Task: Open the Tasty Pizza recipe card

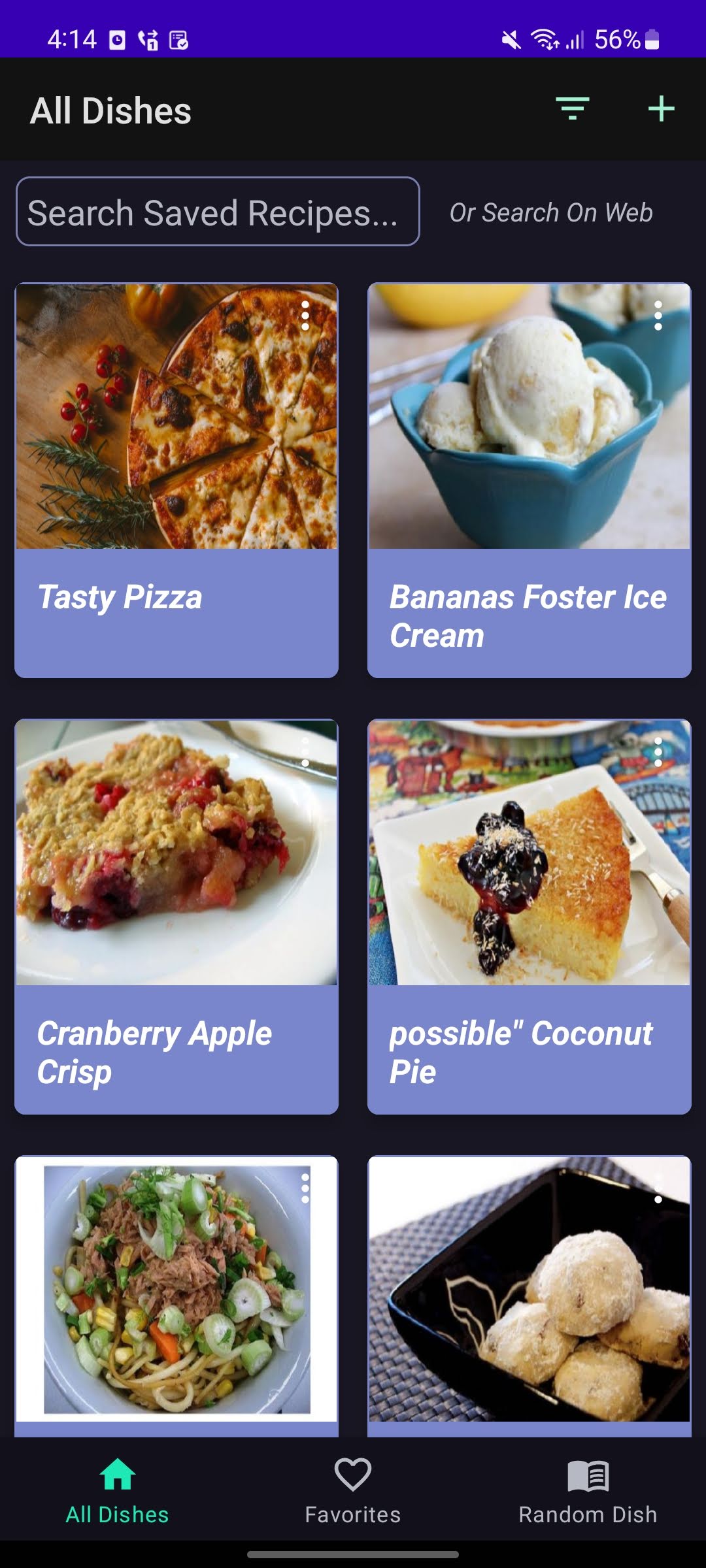Action: pos(176,477)
